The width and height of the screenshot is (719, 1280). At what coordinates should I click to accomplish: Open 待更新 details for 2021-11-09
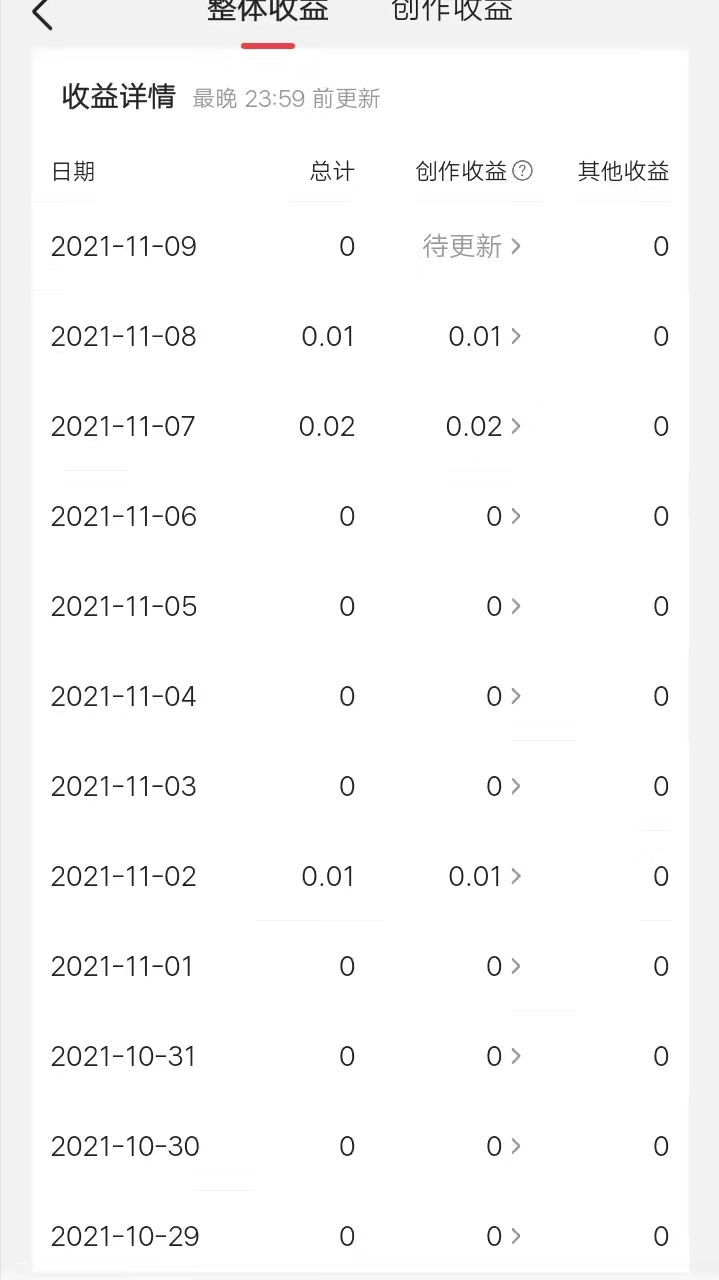pos(472,246)
